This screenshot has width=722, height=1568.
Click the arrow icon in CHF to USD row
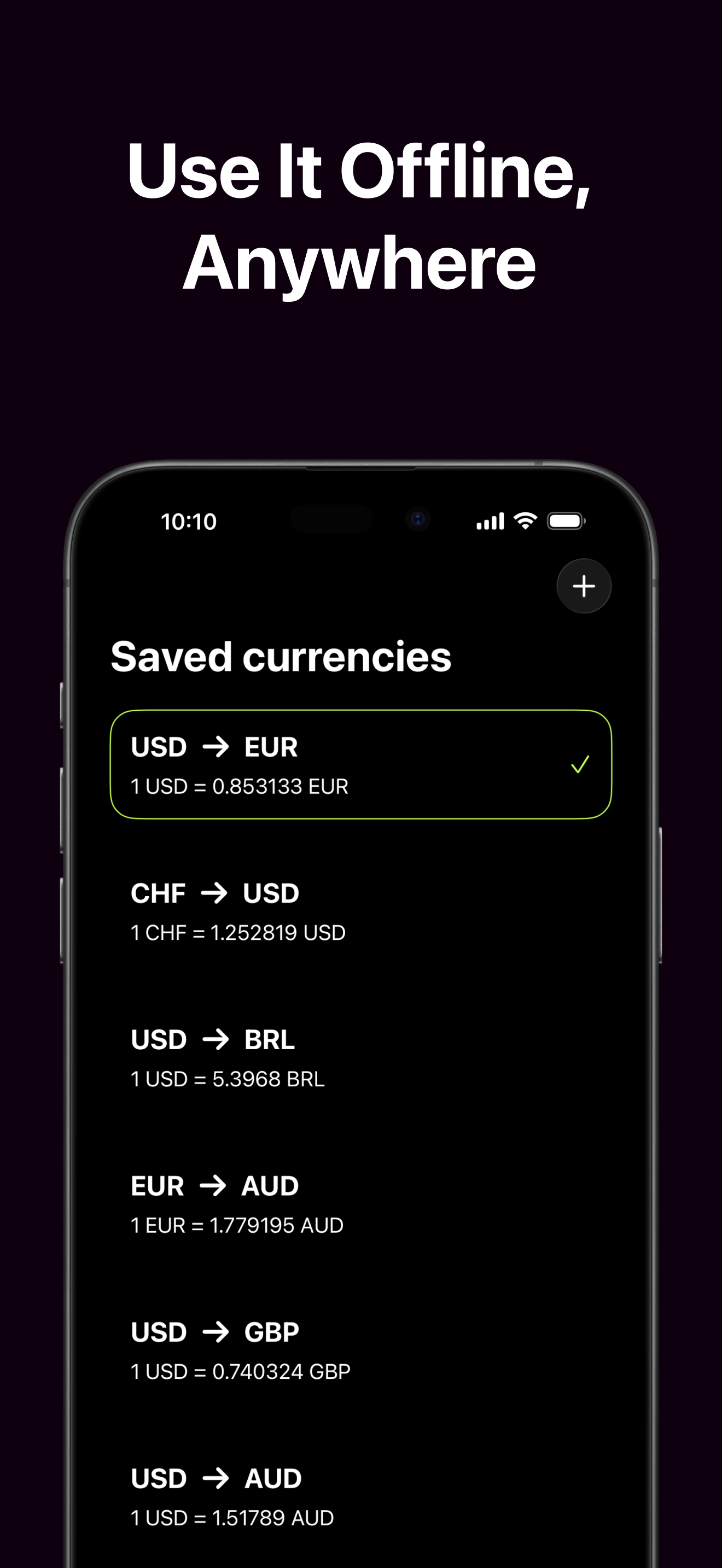(214, 892)
